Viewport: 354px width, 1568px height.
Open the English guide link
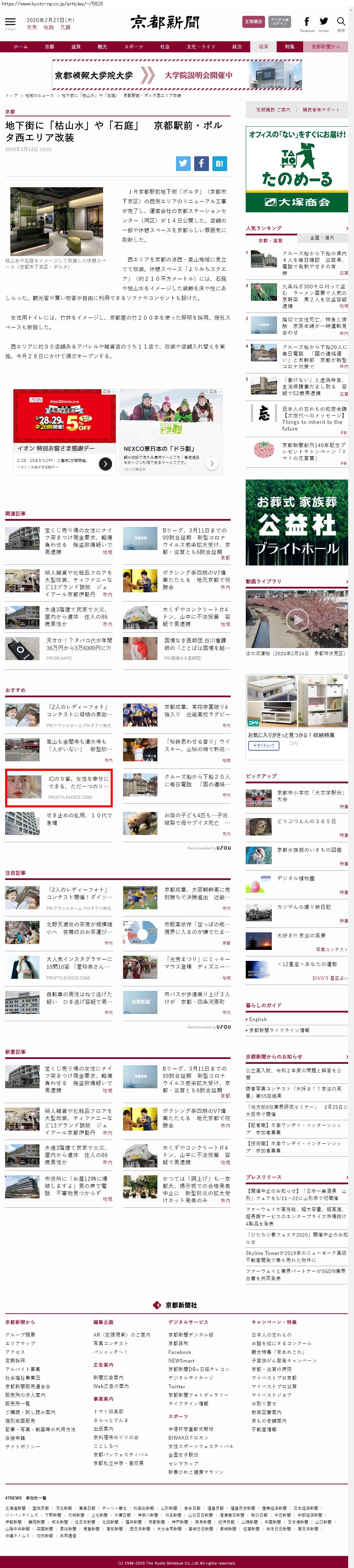coord(258,1019)
